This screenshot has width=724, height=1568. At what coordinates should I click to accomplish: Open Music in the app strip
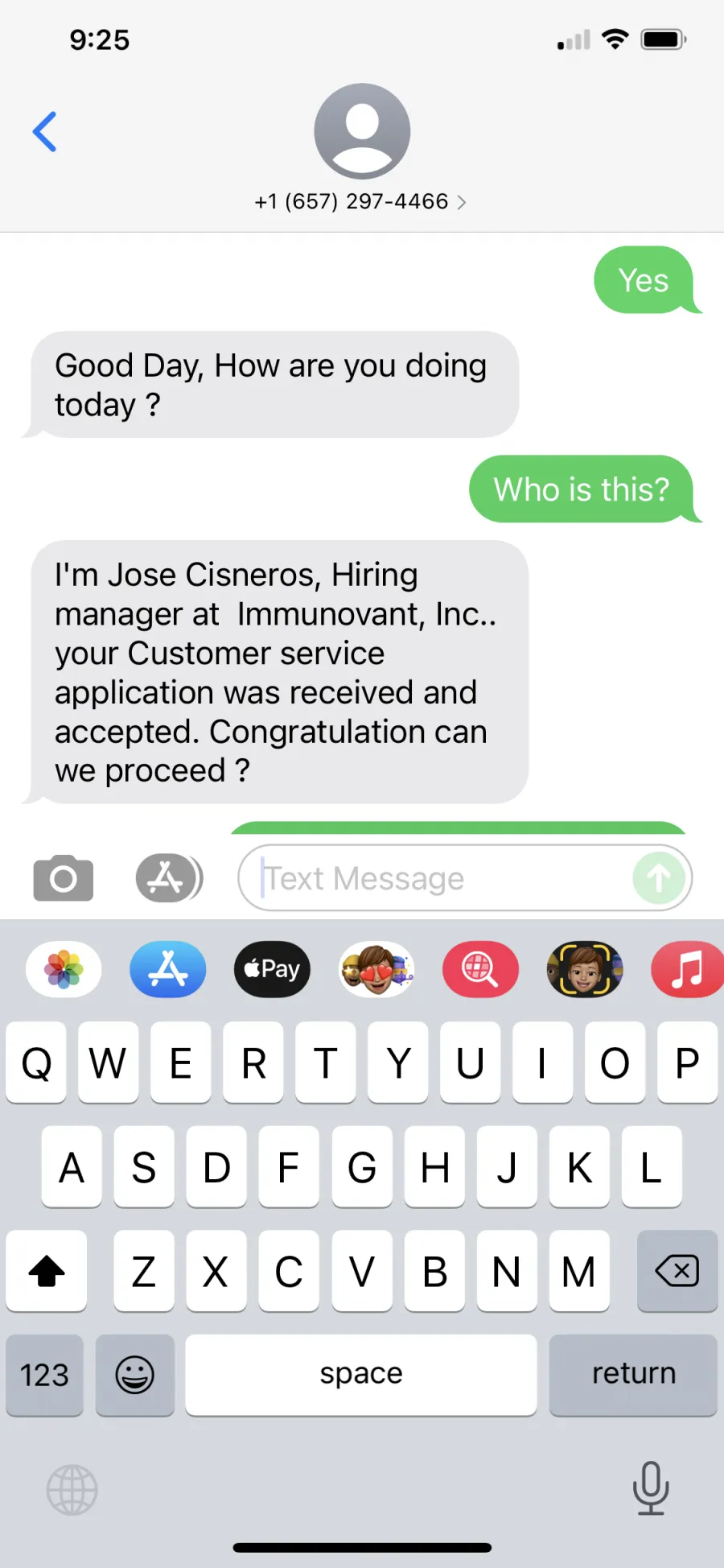(x=687, y=969)
